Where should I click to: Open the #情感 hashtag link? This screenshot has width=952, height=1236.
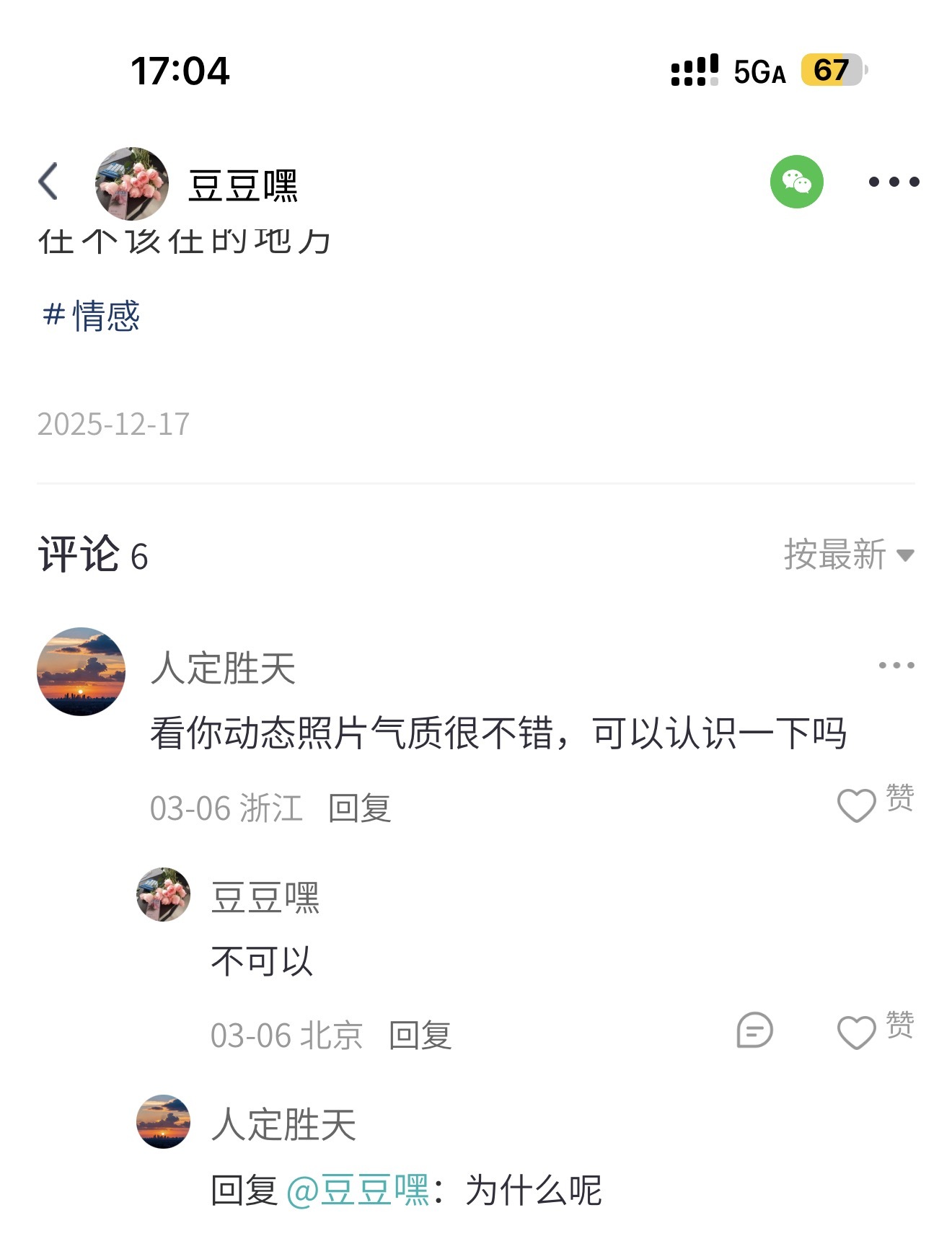click(x=92, y=316)
